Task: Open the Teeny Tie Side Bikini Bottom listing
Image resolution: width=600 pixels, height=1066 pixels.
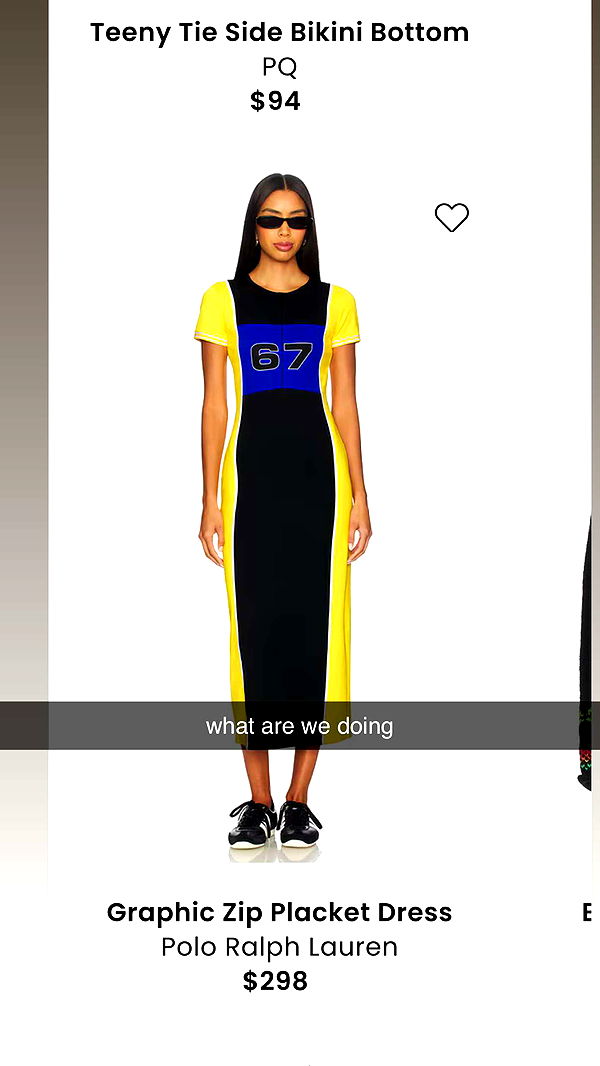Action: [279, 32]
